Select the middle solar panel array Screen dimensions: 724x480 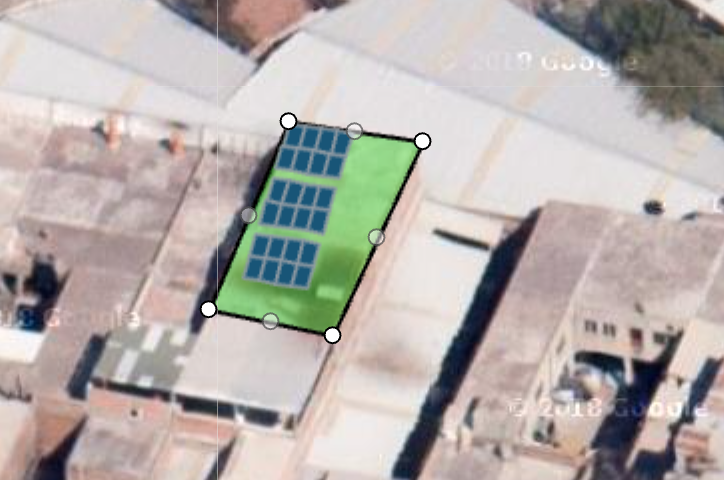point(300,206)
